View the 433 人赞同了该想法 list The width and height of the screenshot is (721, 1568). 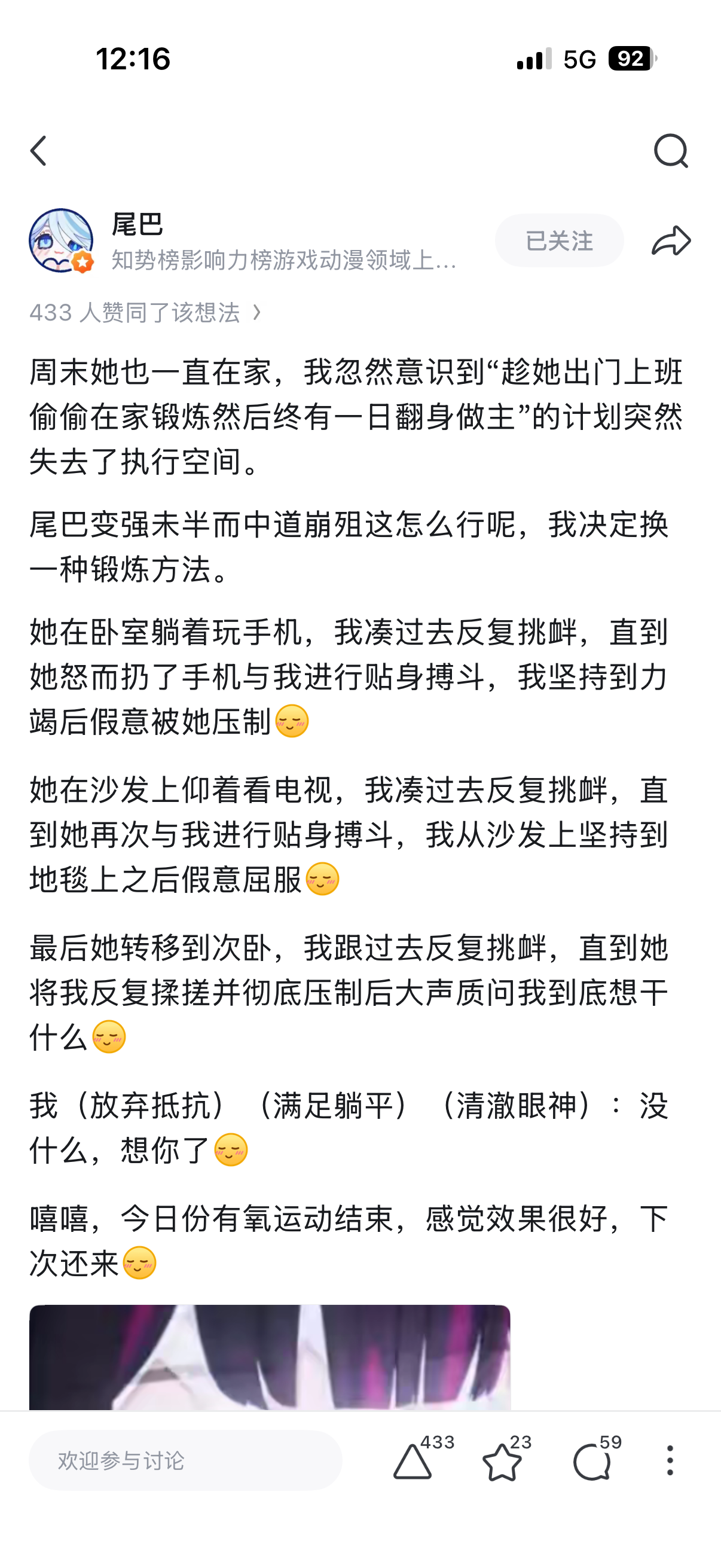click(x=145, y=312)
